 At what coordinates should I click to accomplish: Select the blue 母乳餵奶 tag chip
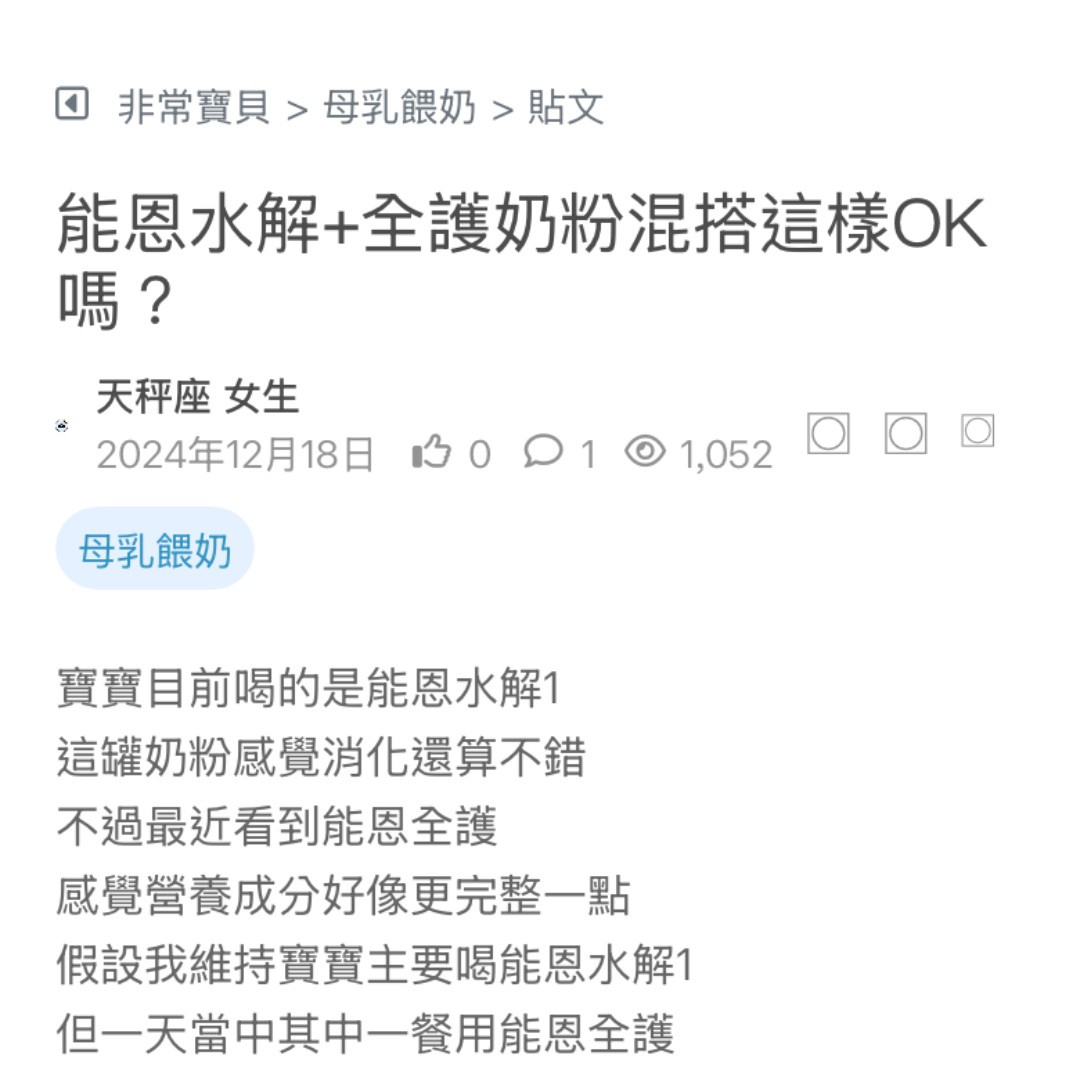[x=155, y=550]
